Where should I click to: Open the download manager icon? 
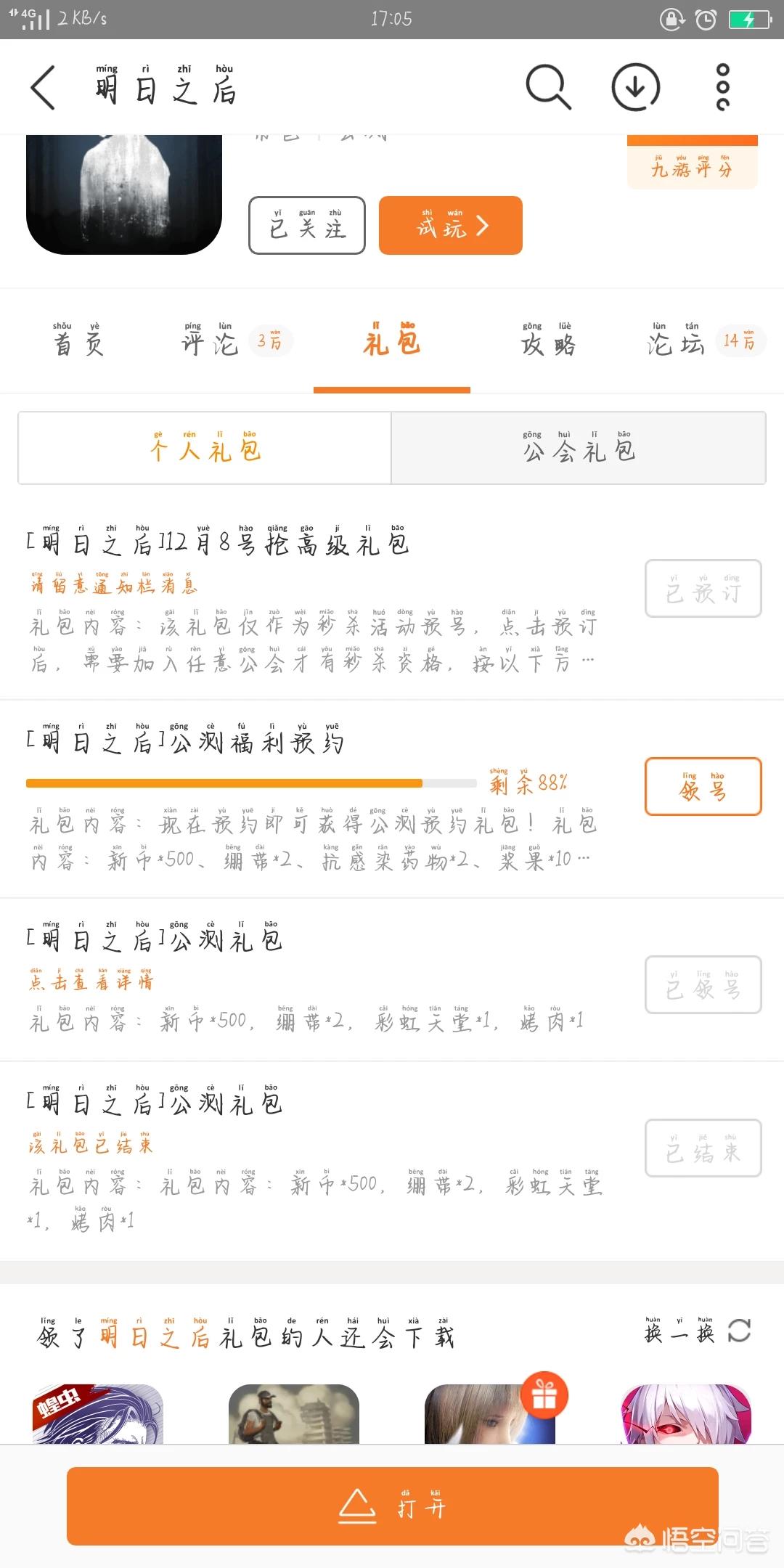(x=635, y=88)
